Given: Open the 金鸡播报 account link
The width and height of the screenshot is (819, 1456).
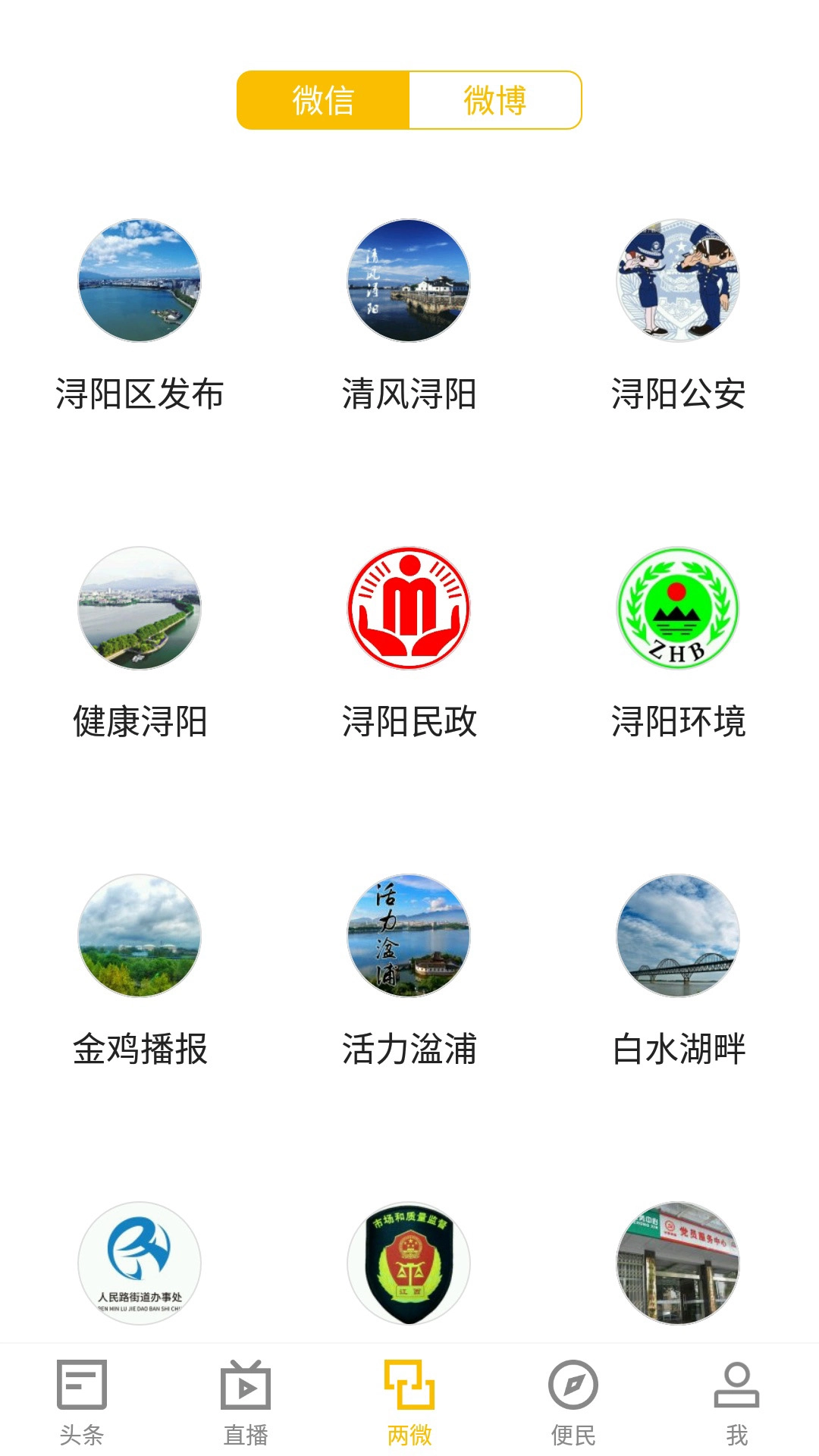Looking at the screenshot, I should [139, 935].
